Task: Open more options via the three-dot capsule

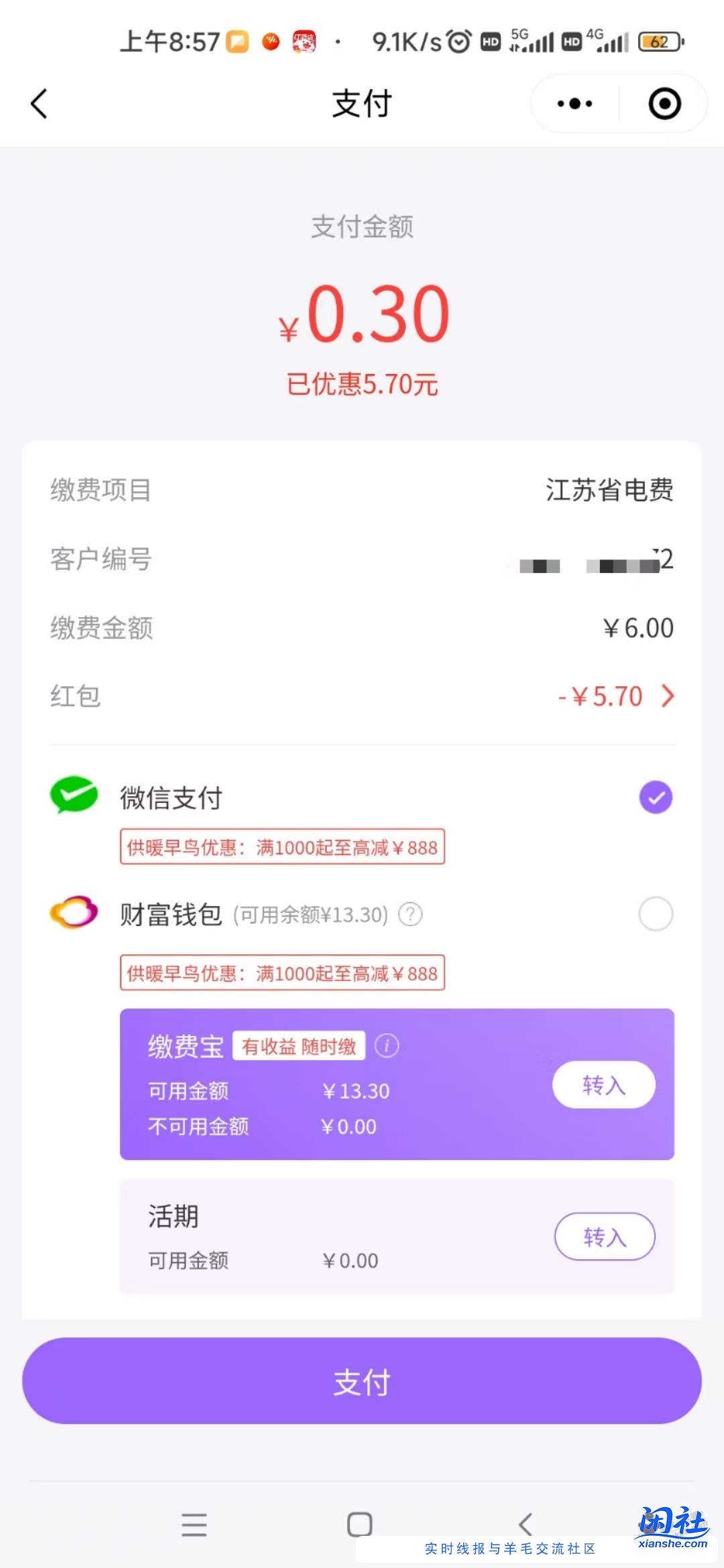Action: point(573,103)
